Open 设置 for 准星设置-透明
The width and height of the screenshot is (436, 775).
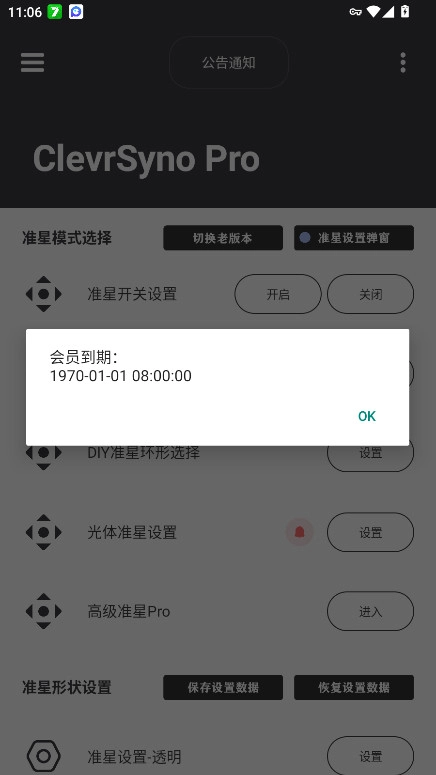click(x=370, y=756)
